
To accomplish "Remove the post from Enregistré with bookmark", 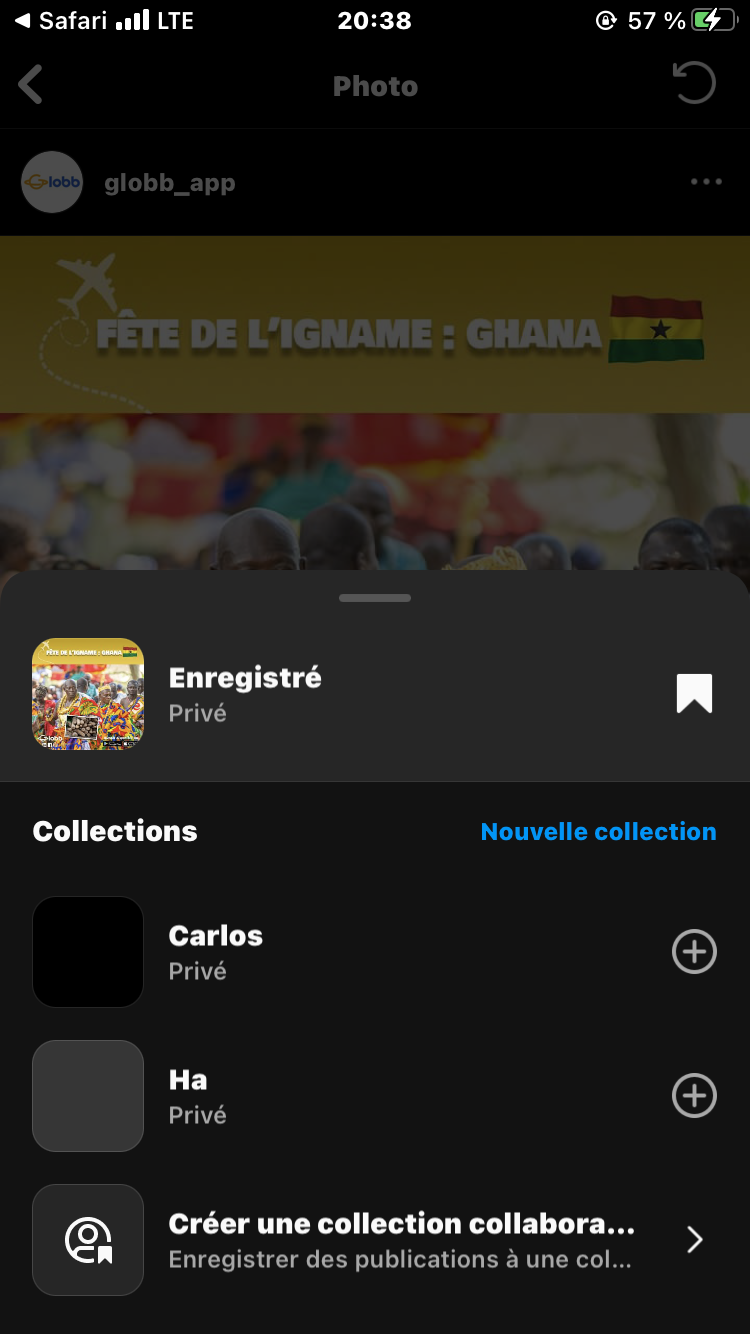I will click(x=694, y=693).
